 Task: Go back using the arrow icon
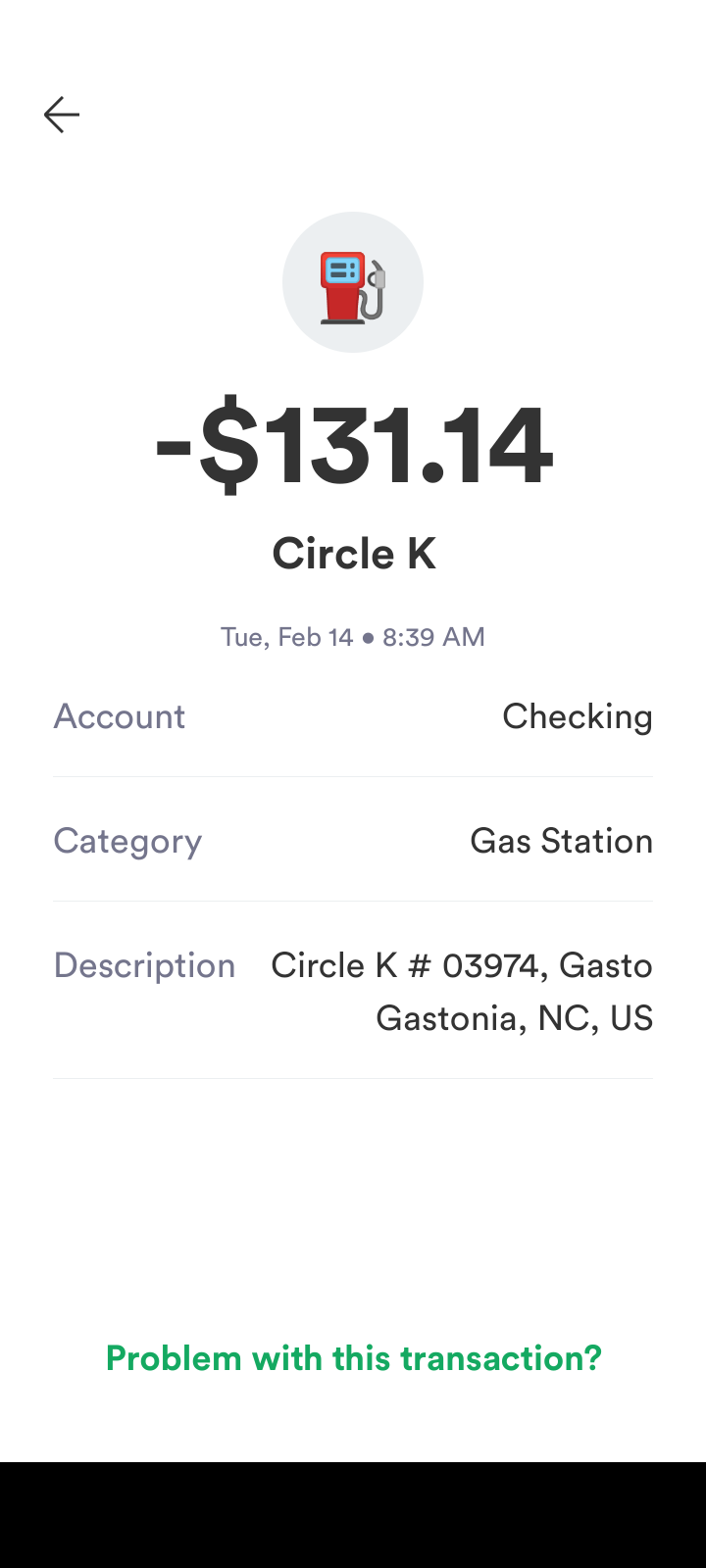pos(61,115)
